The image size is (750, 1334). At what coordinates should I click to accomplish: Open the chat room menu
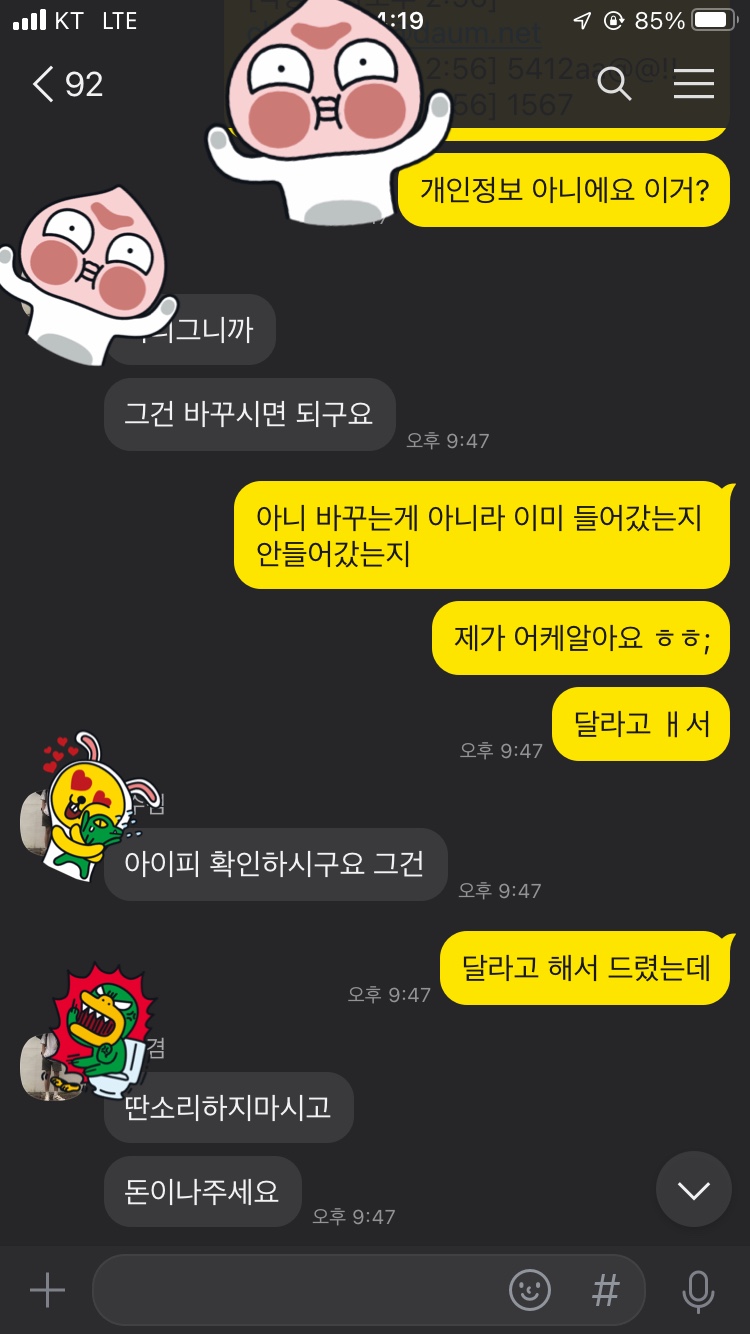pyautogui.click(x=693, y=85)
